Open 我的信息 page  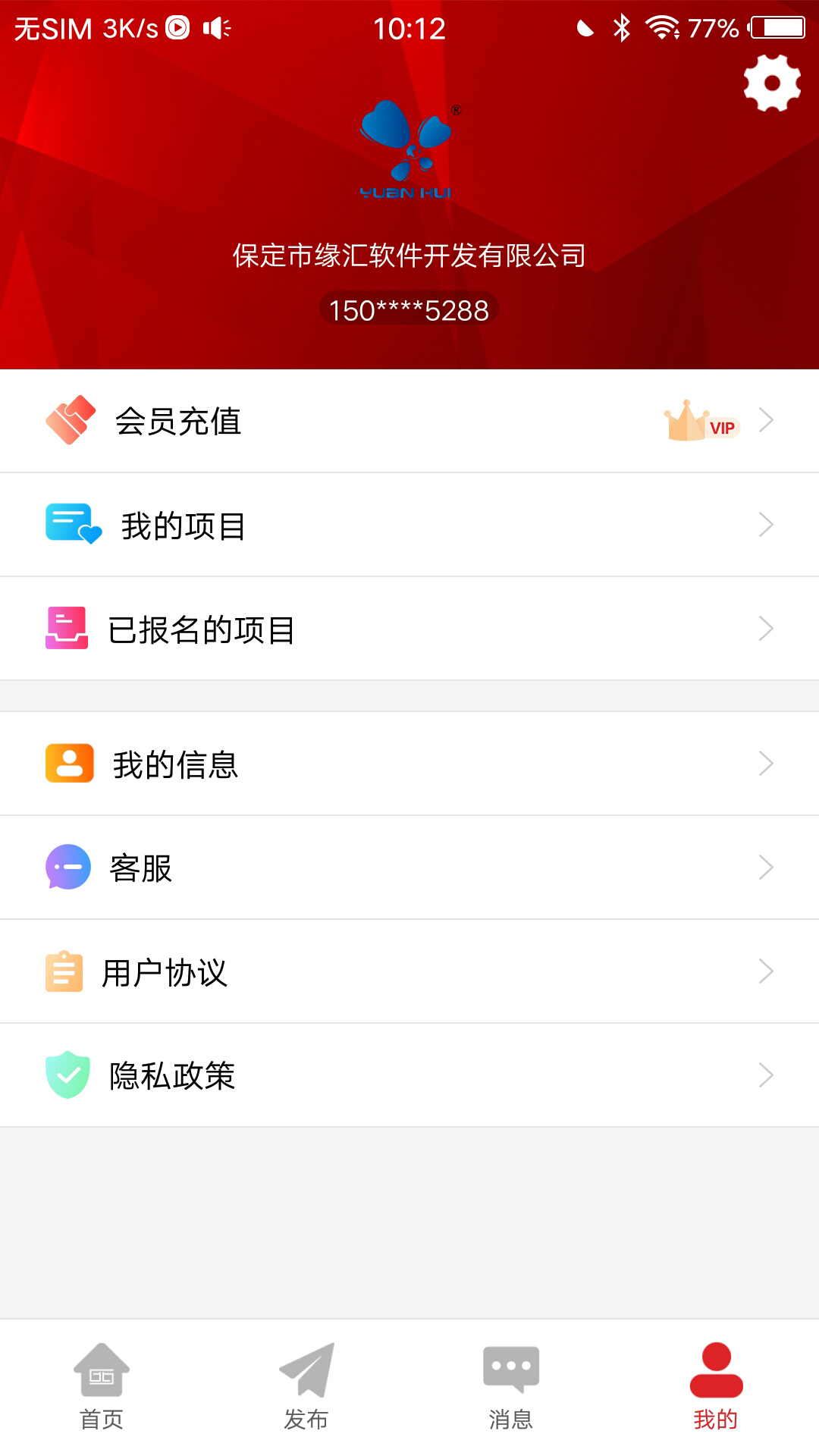tap(409, 764)
